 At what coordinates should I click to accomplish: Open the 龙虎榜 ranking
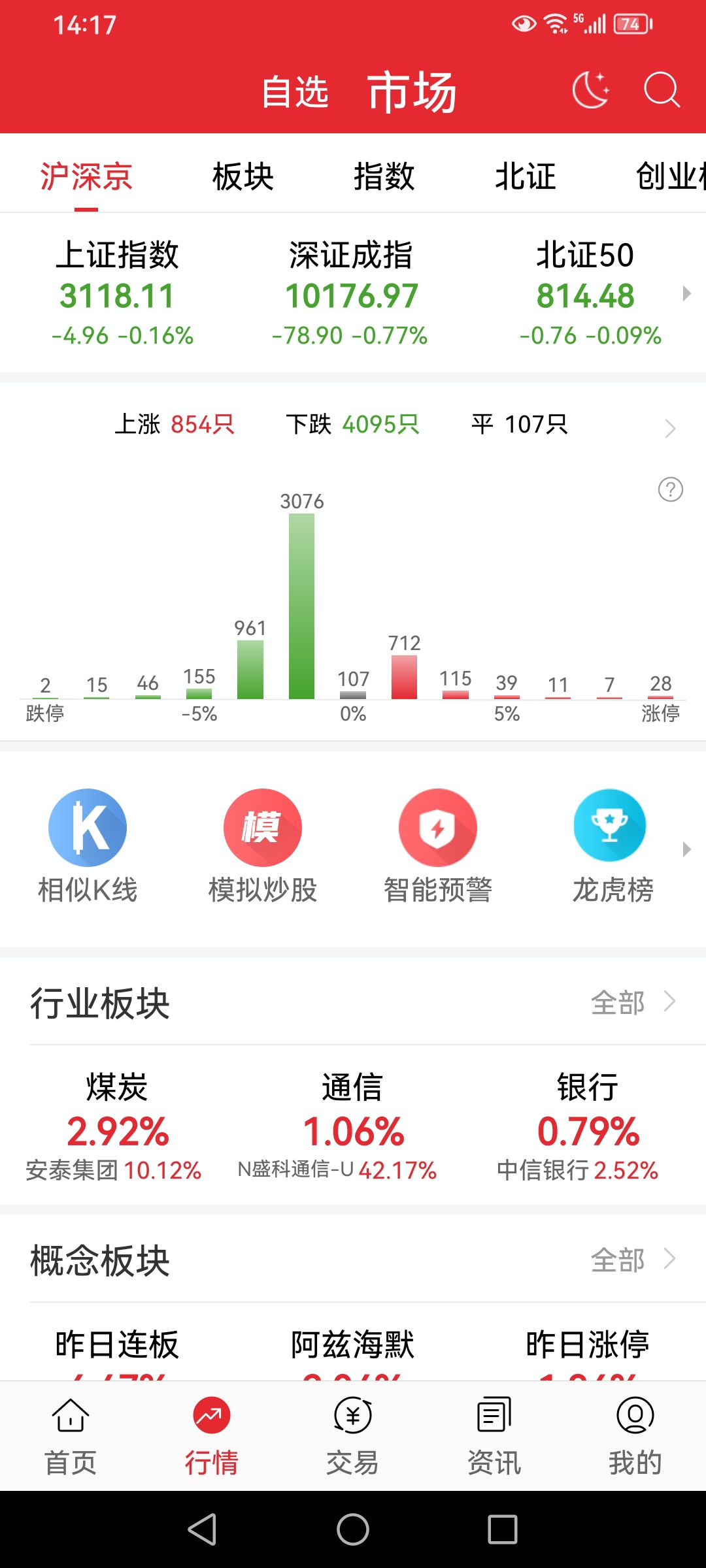click(613, 846)
